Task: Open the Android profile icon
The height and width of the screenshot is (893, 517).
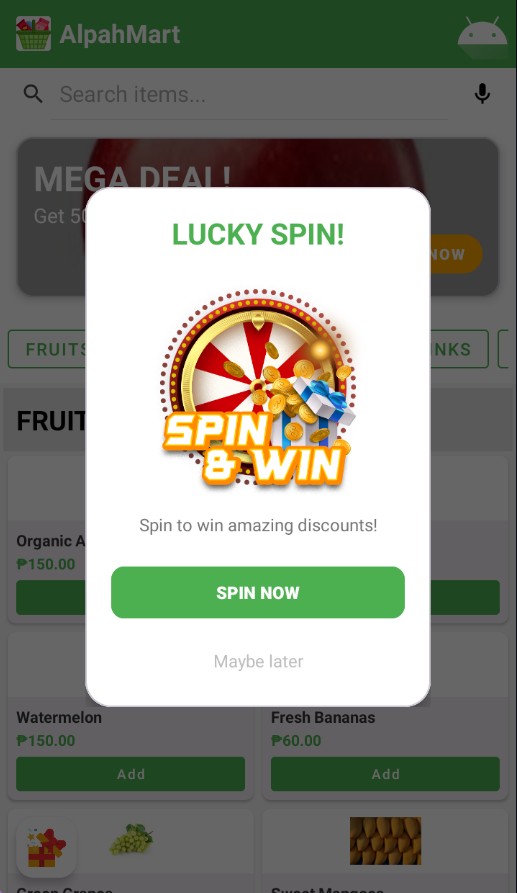Action: (x=482, y=34)
